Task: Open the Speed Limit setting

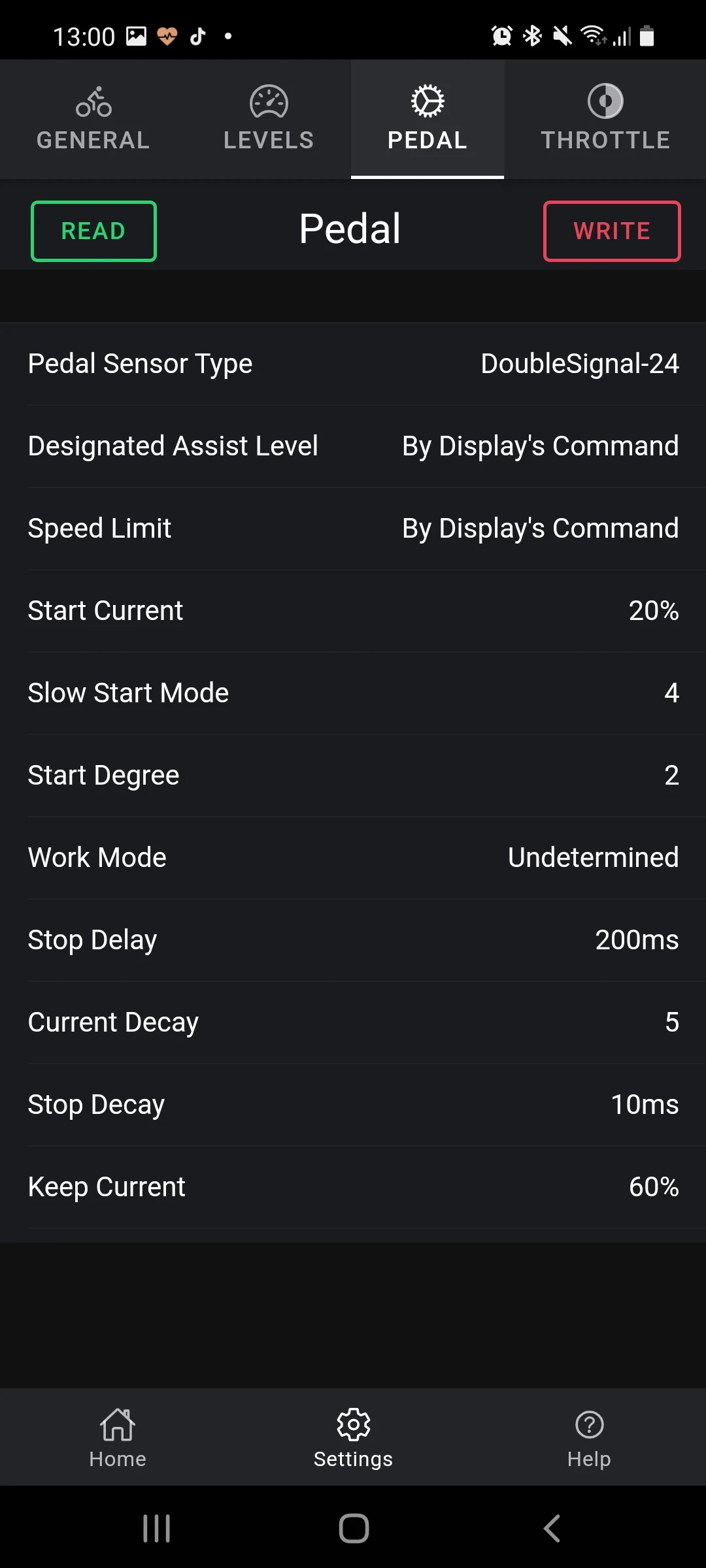Action: 353,529
